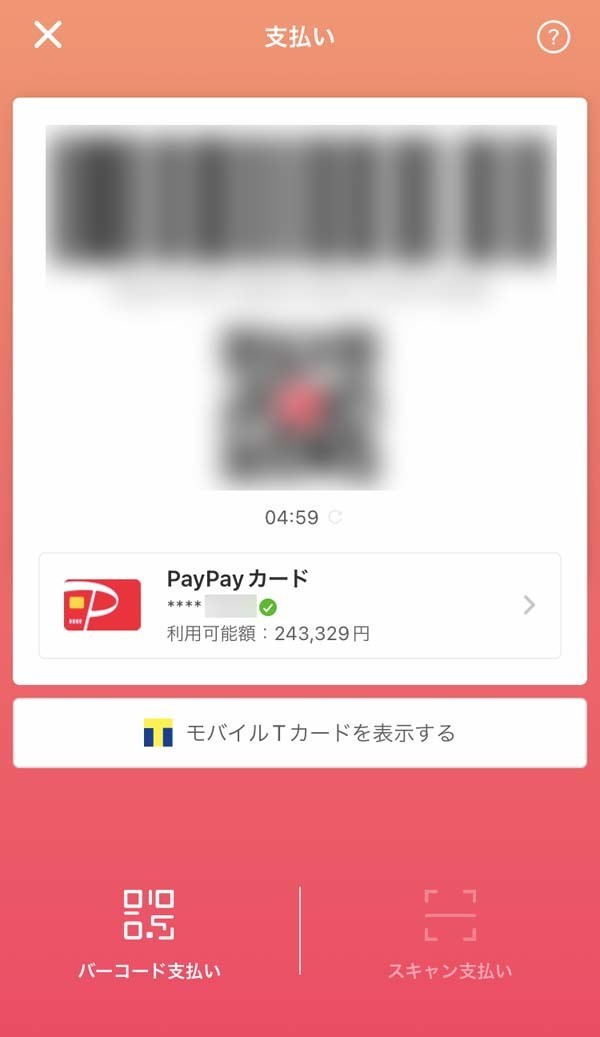Close the payment screen

48,35
